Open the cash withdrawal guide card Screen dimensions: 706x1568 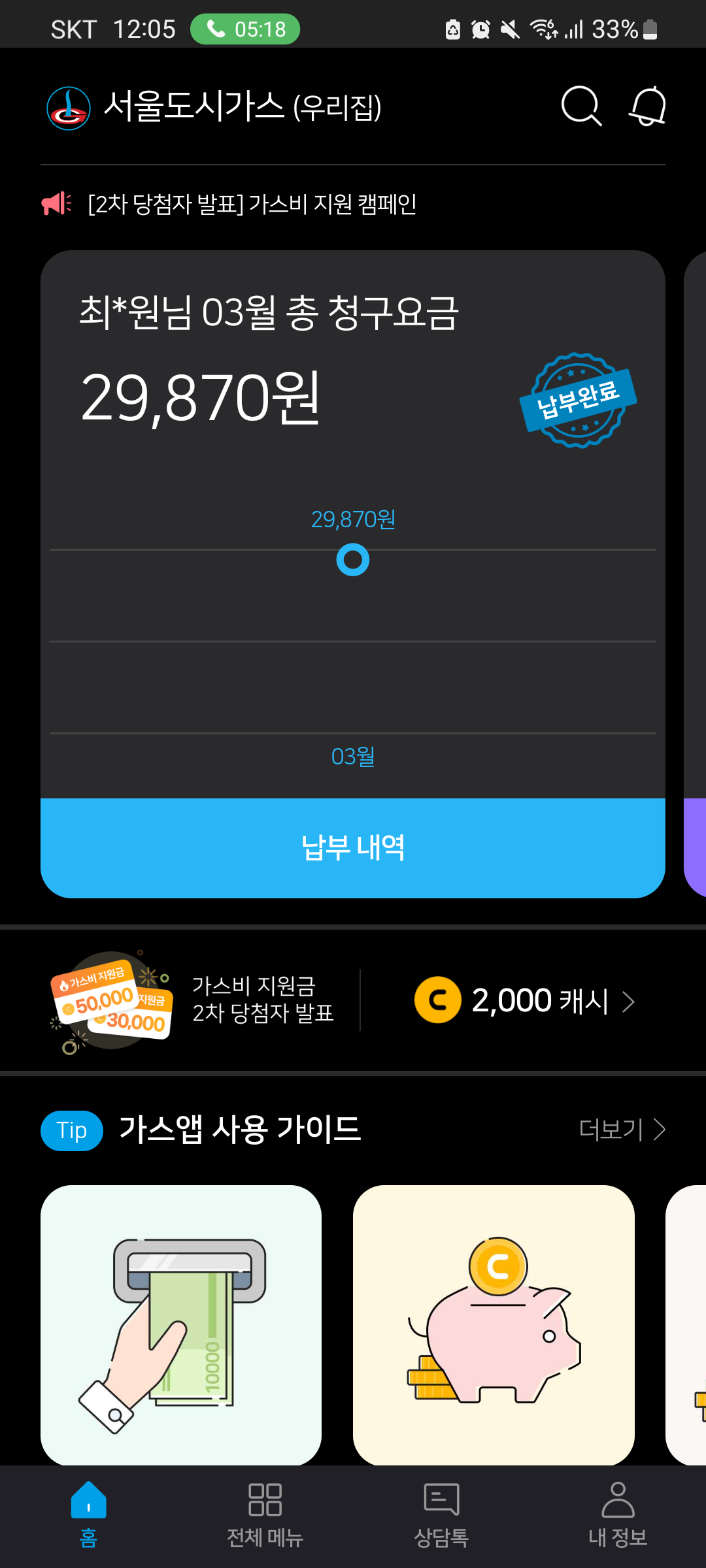click(x=181, y=1324)
